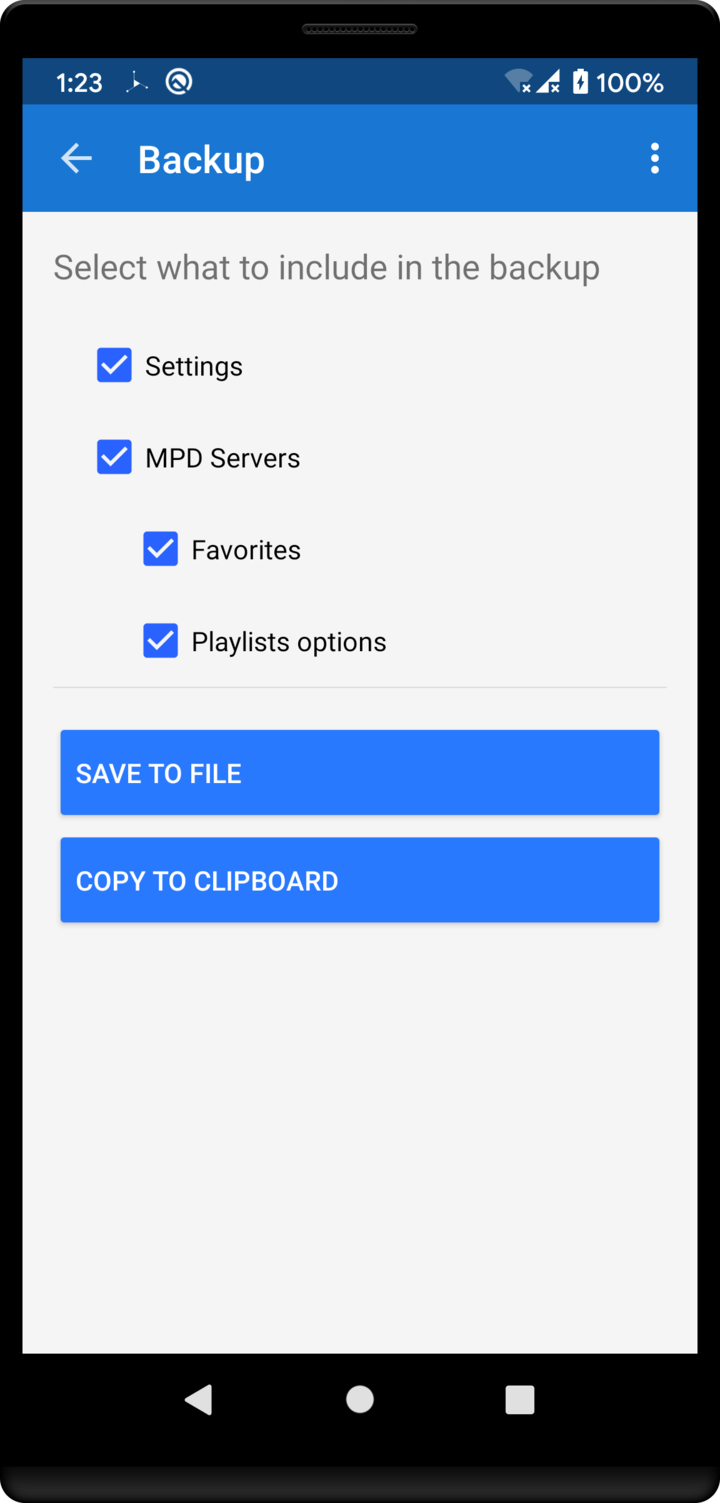The width and height of the screenshot is (720, 1503).
Task: Tap Save to File
Action: tap(359, 772)
